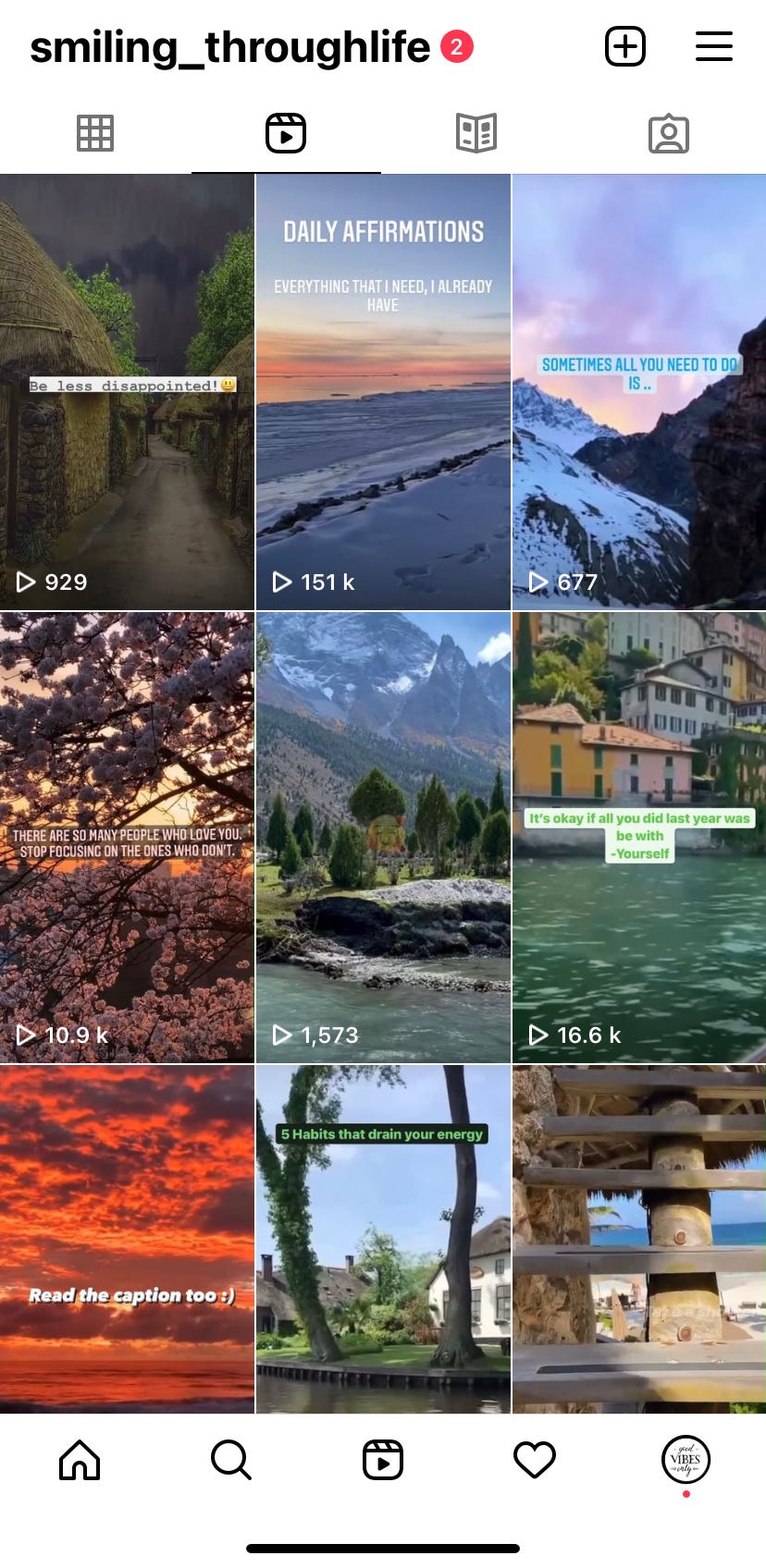
Task: Switch to the tagged photos tab
Action: tap(669, 133)
